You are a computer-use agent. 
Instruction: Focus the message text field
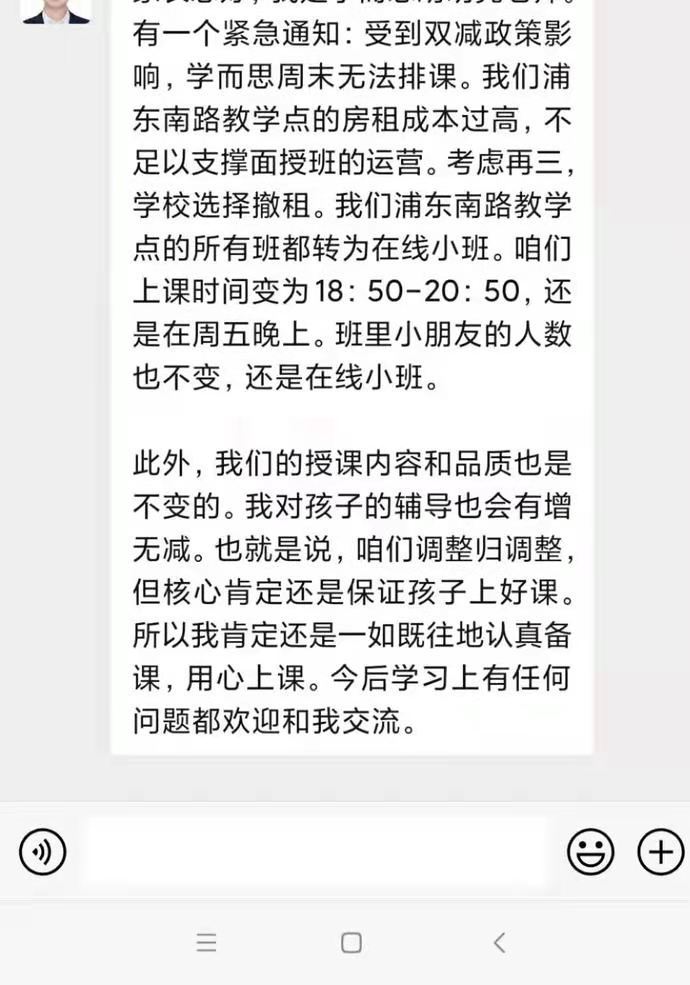pos(315,852)
